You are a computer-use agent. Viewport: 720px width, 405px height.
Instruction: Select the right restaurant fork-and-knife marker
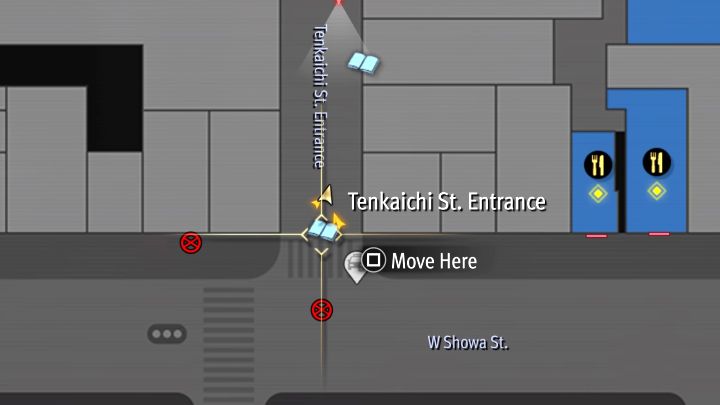tap(657, 161)
